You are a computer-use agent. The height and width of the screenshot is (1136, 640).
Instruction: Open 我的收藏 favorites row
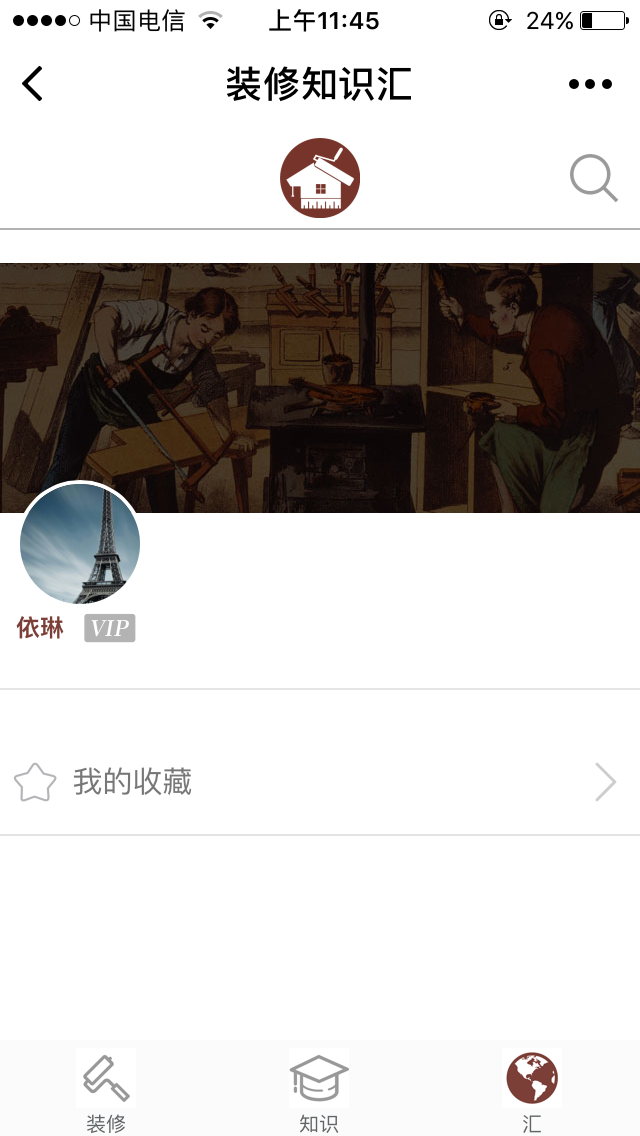click(x=320, y=782)
